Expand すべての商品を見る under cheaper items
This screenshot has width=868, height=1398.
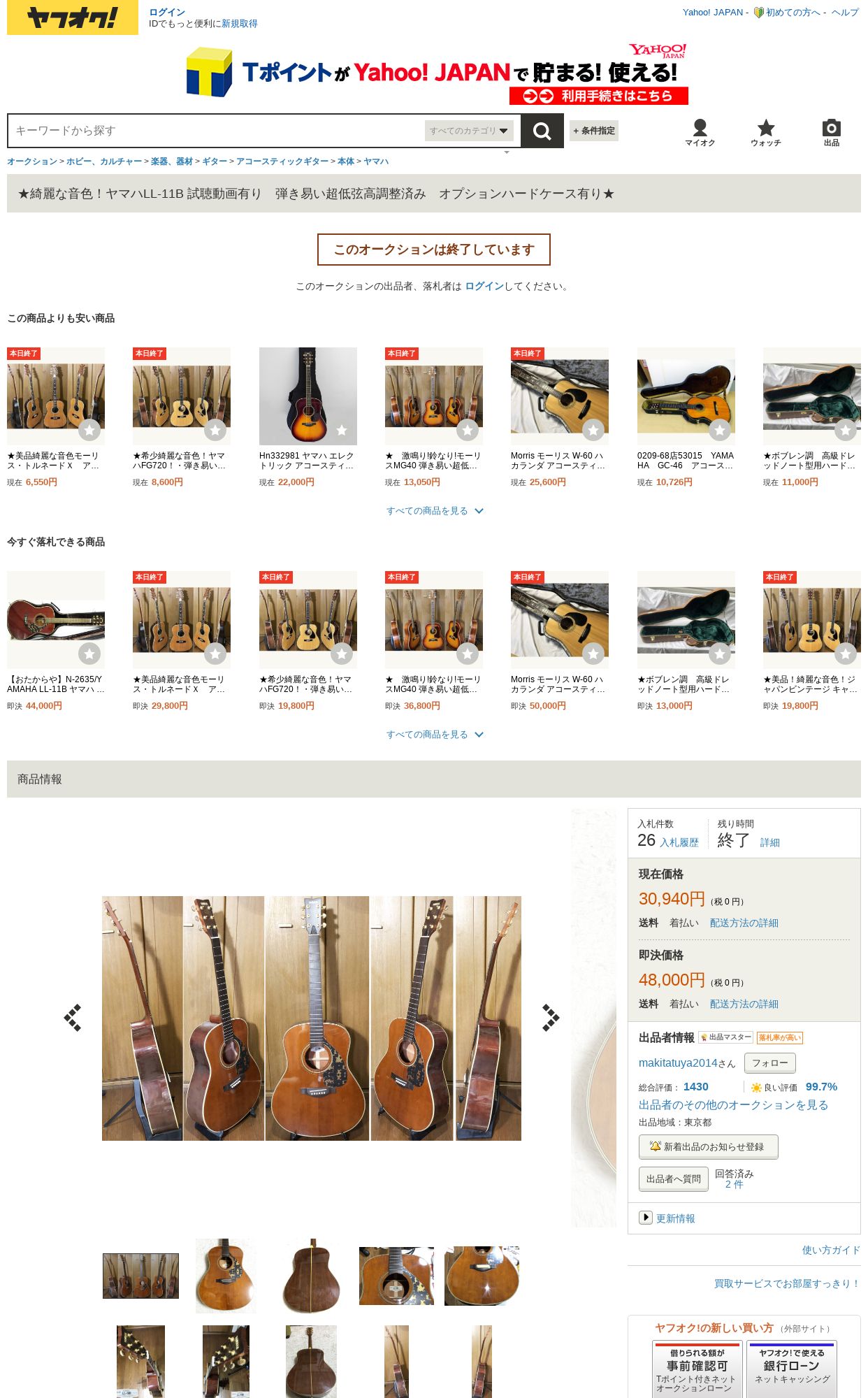434,511
